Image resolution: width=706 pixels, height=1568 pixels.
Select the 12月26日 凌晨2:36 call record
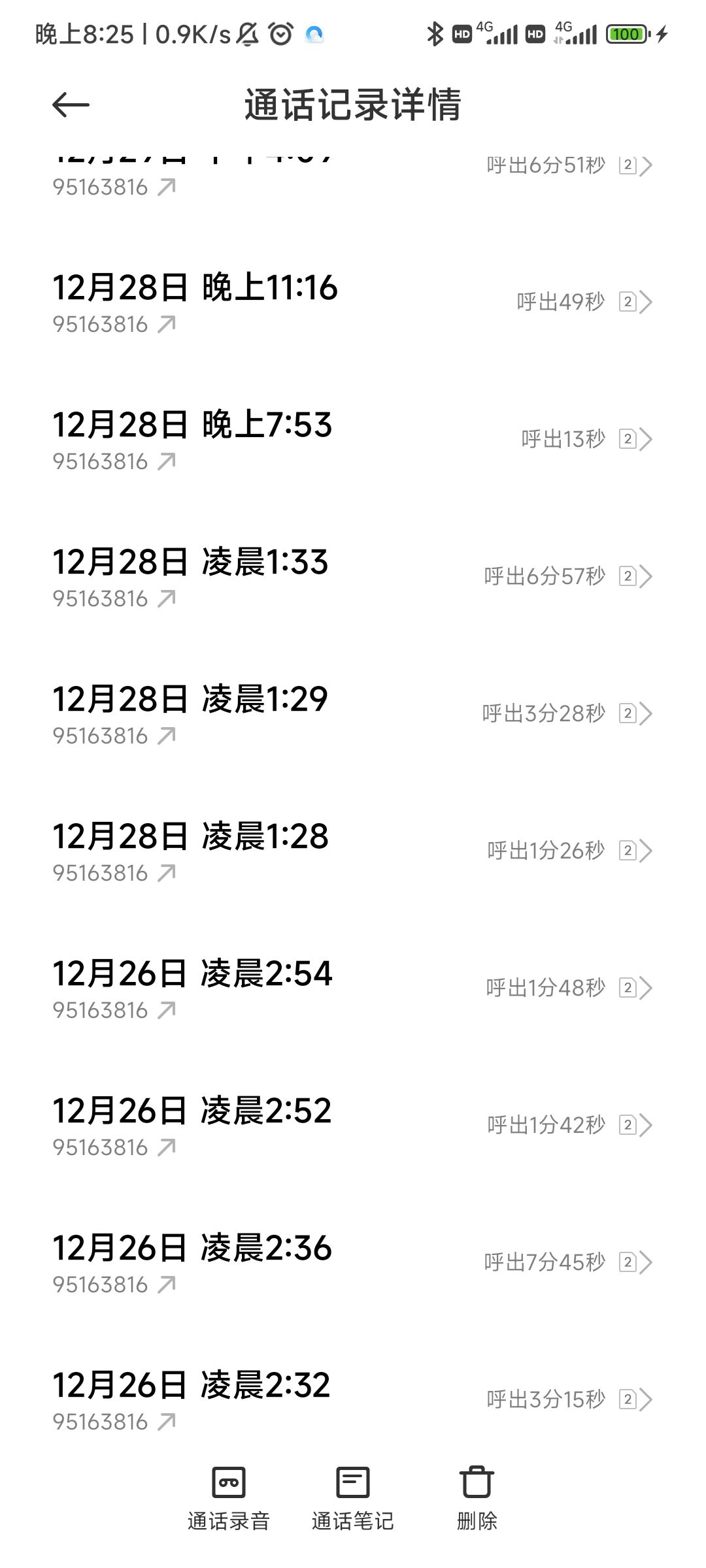point(353,1263)
